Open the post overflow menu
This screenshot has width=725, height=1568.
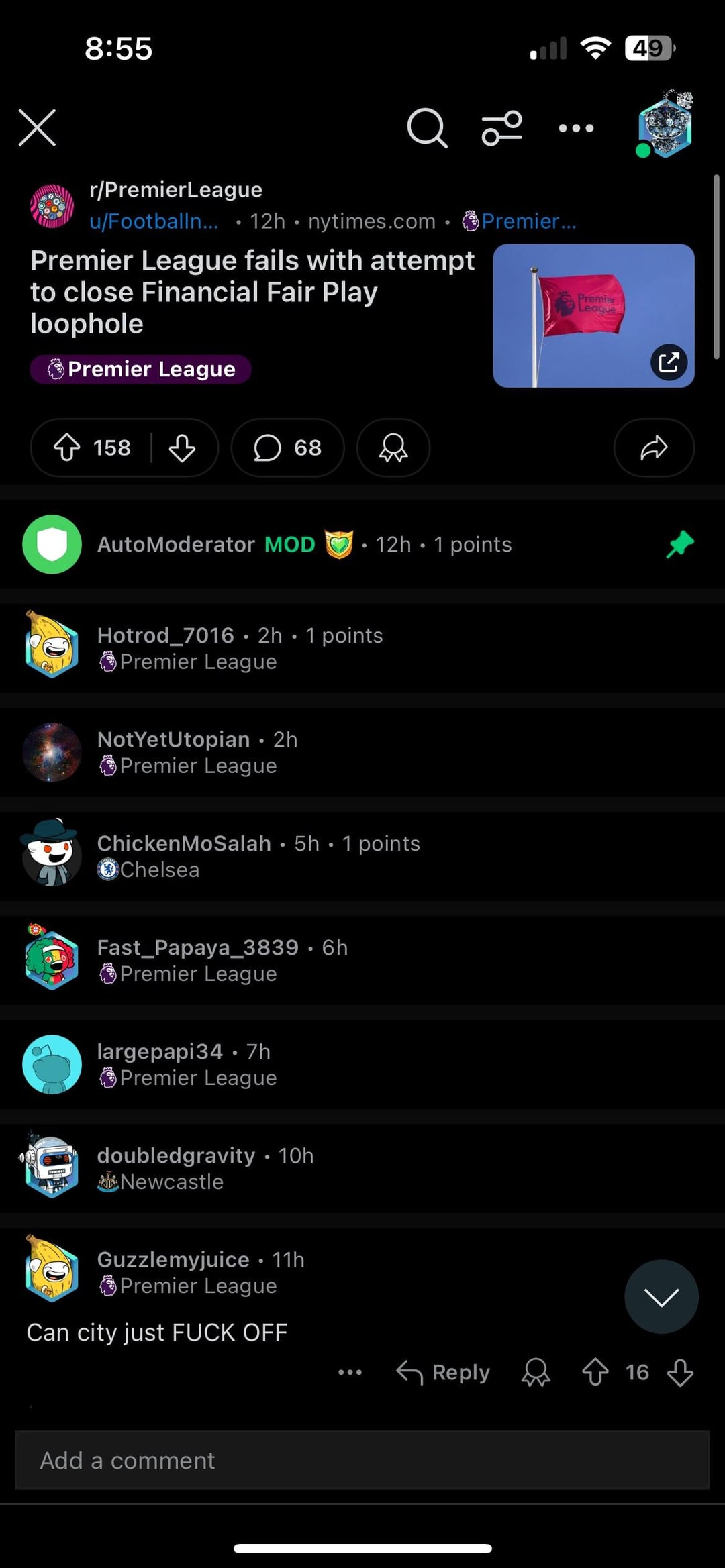click(x=576, y=127)
